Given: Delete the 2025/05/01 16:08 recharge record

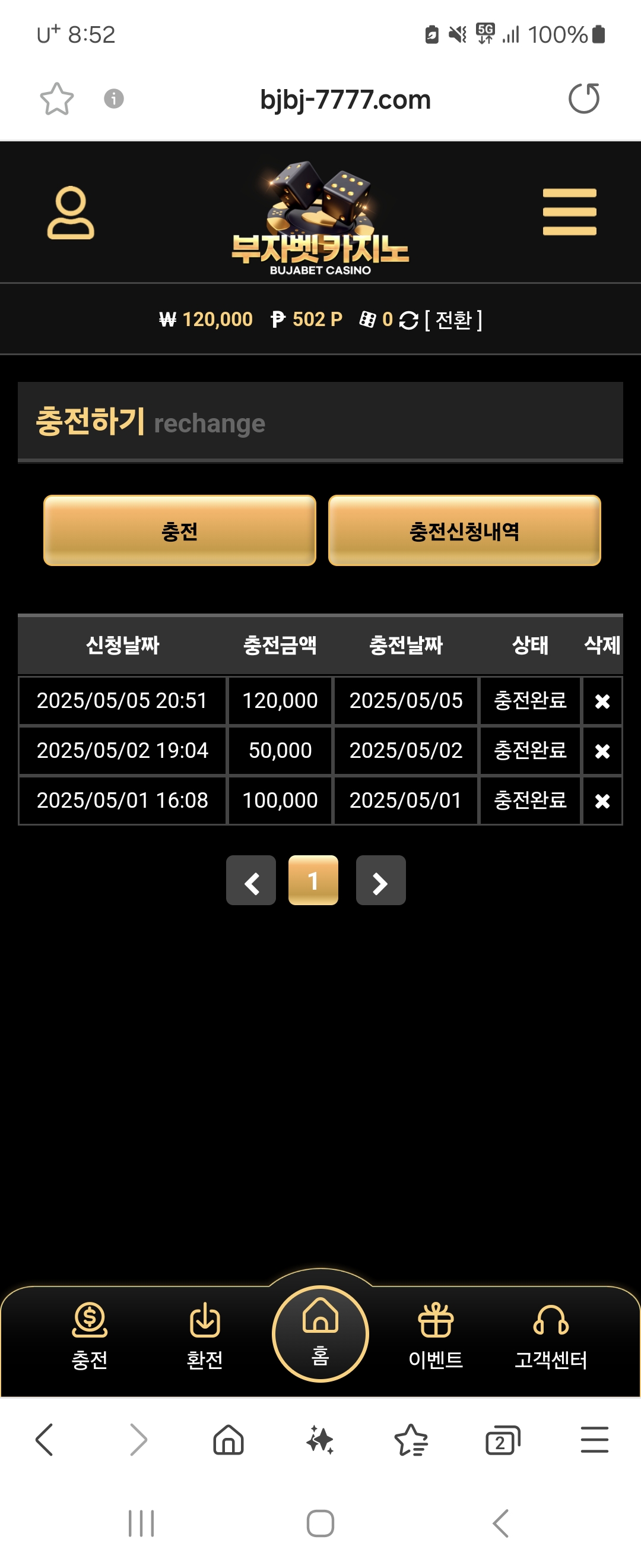Looking at the screenshot, I should (x=602, y=801).
